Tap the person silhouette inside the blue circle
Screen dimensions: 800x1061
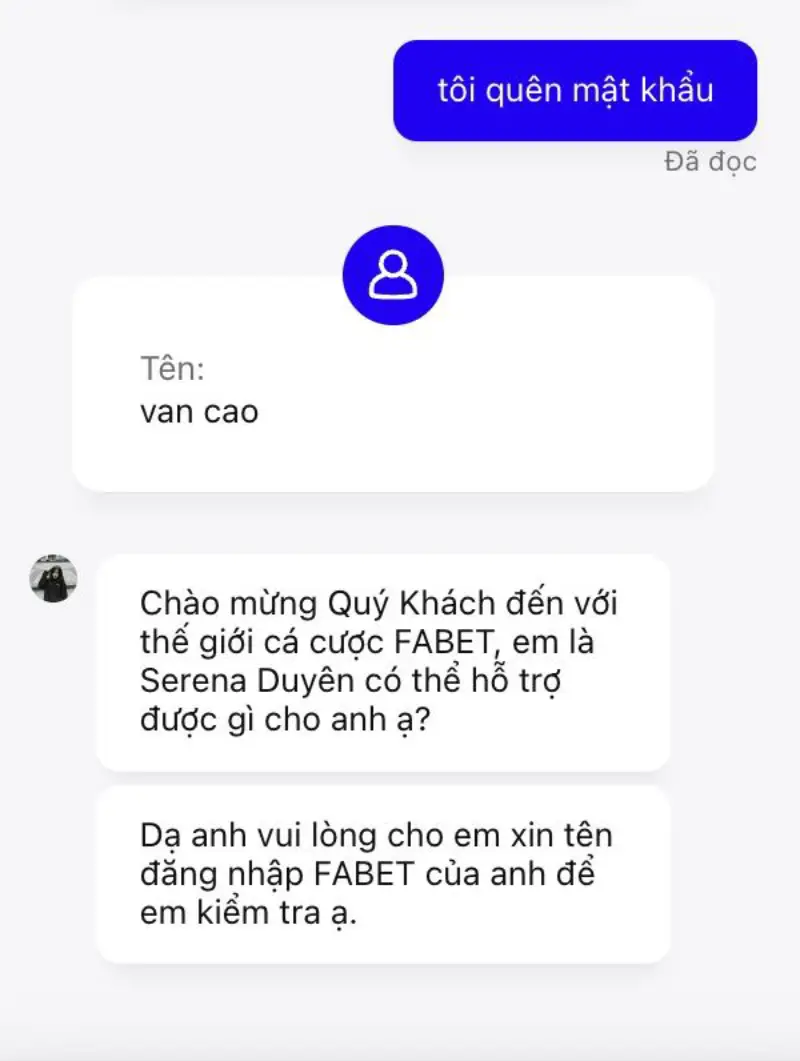(x=393, y=276)
